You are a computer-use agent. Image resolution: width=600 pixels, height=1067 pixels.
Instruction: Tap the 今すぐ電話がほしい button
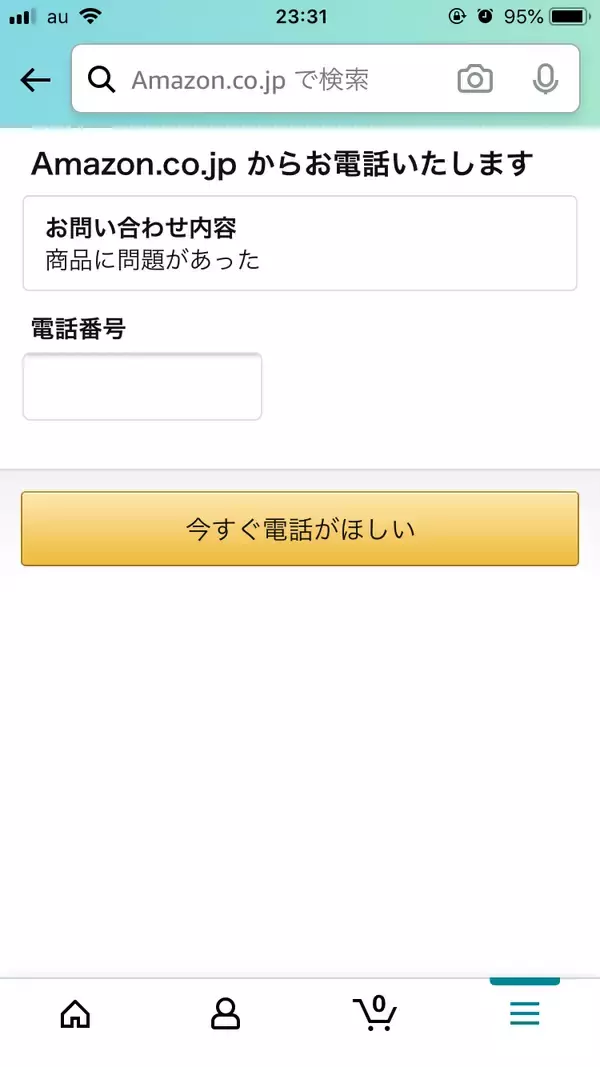pyautogui.click(x=300, y=528)
